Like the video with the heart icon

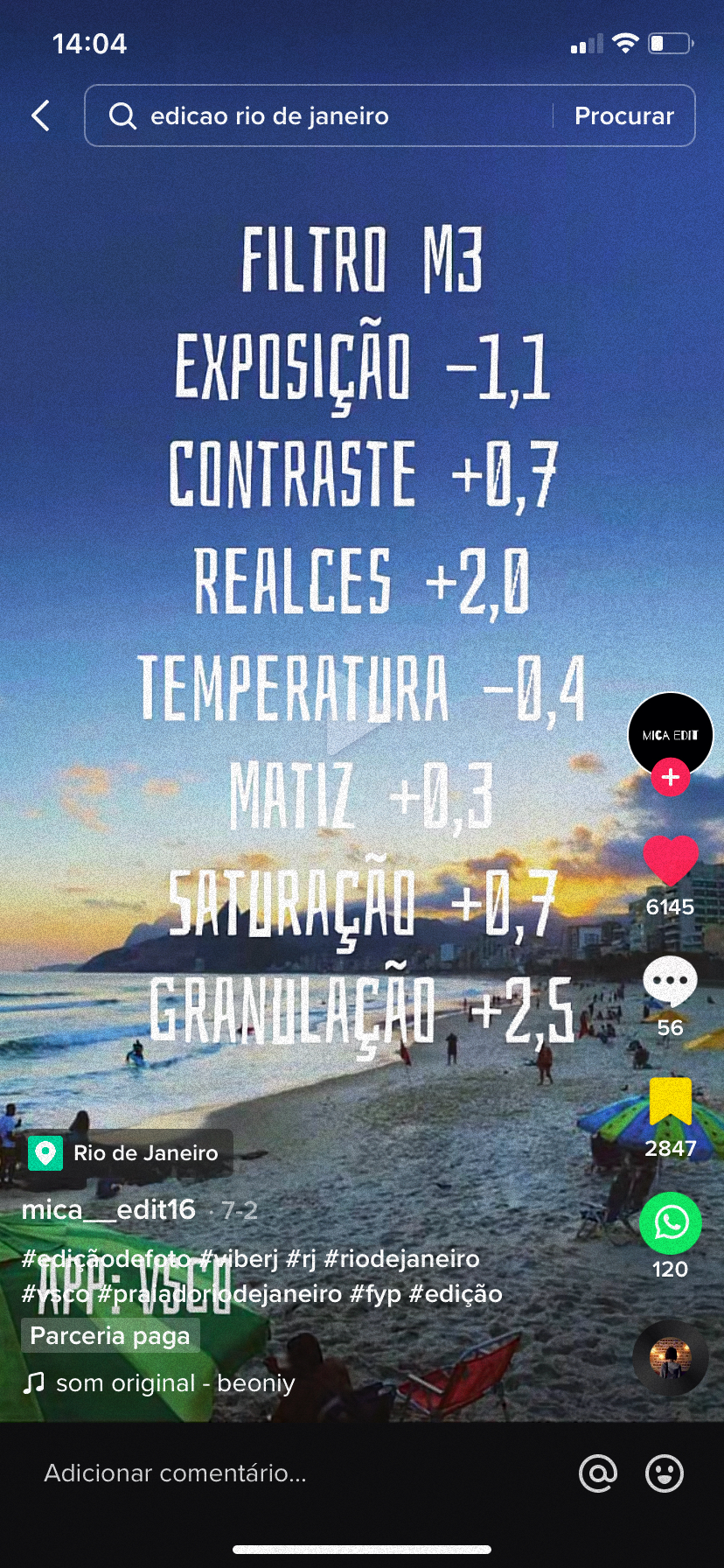pyautogui.click(x=671, y=861)
